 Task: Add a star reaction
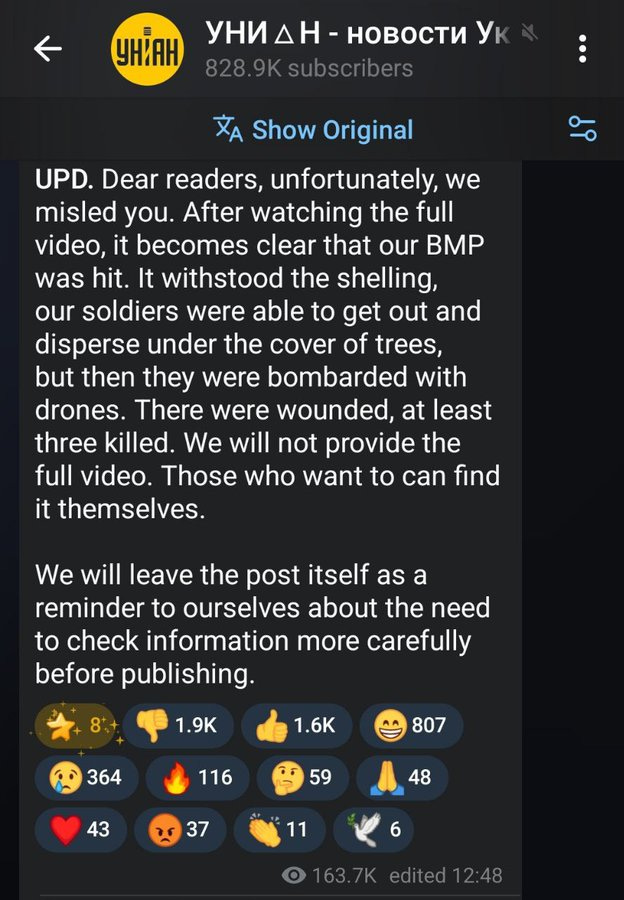(75, 726)
